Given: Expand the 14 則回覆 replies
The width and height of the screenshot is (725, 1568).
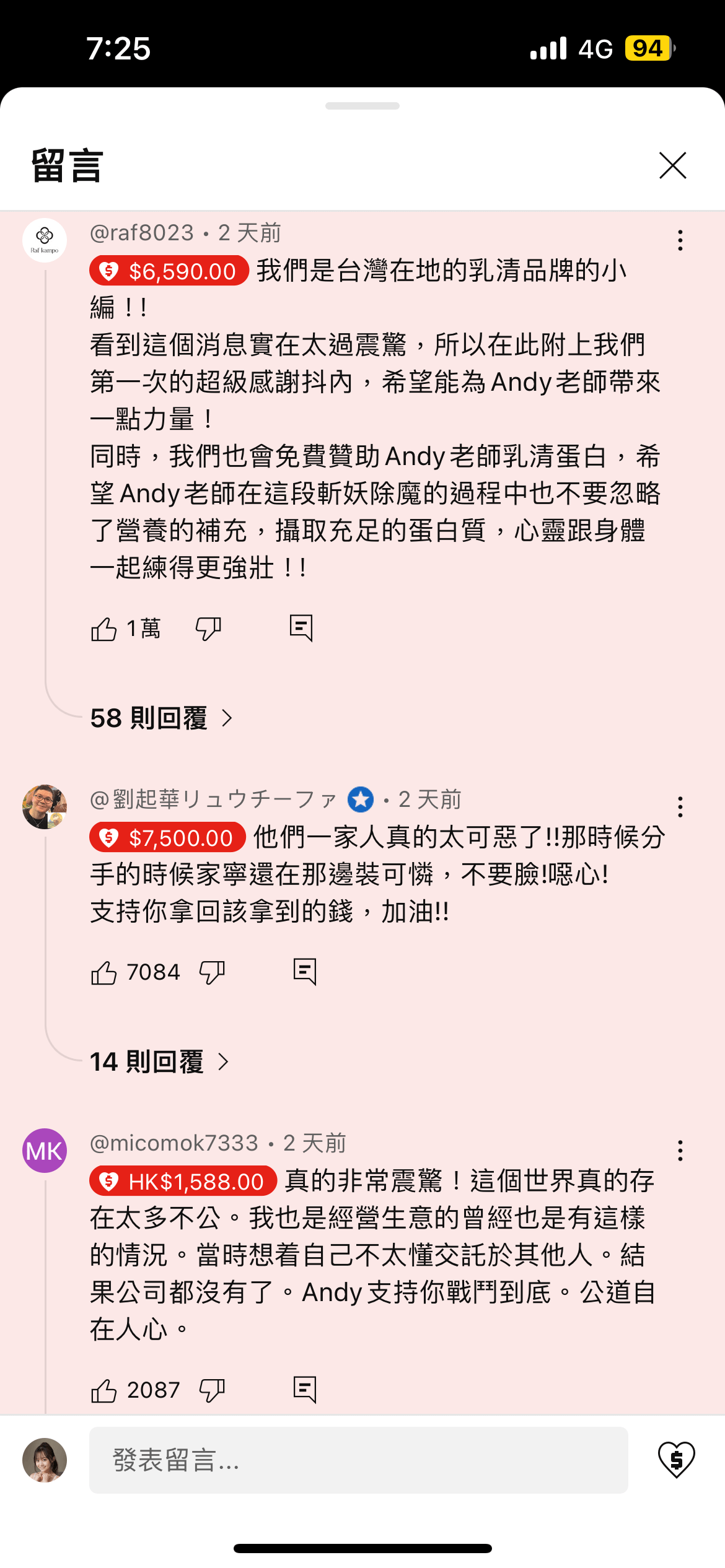Looking at the screenshot, I should pyautogui.click(x=159, y=1062).
